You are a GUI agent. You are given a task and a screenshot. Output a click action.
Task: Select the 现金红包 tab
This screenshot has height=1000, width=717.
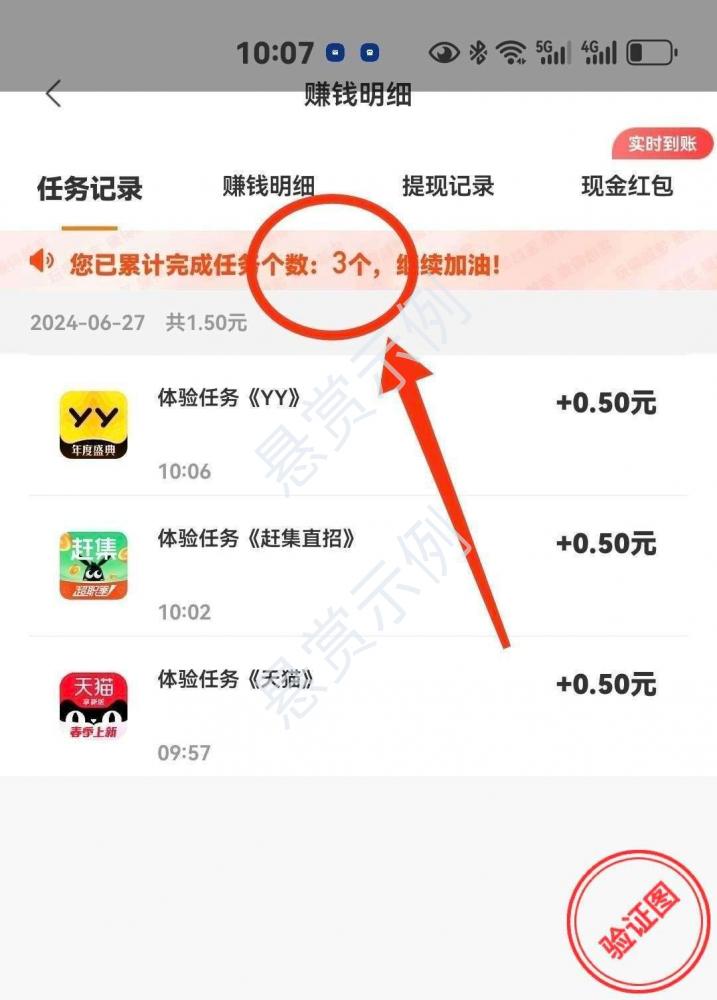627,186
